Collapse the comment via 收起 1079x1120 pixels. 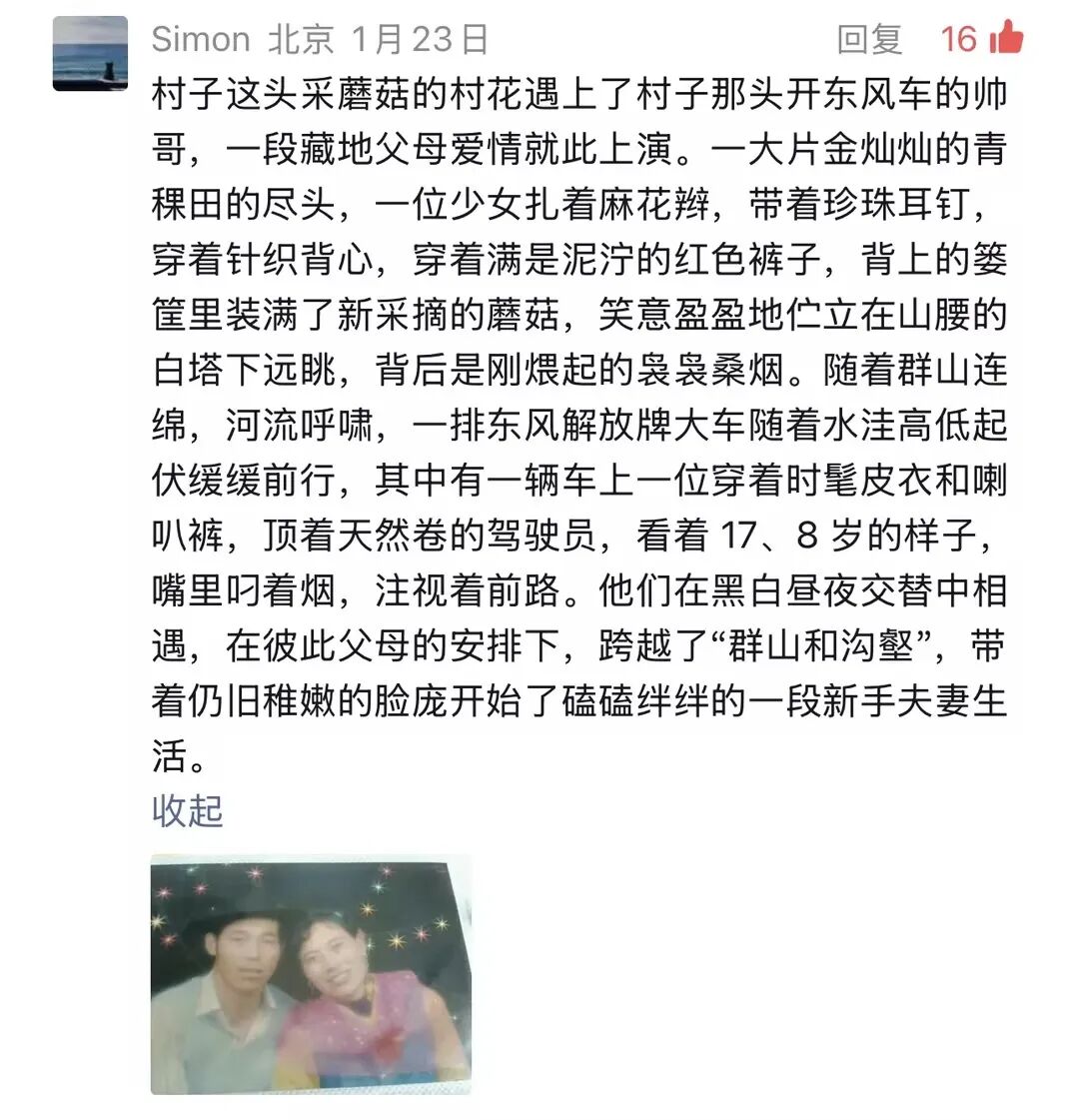click(187, 809)
